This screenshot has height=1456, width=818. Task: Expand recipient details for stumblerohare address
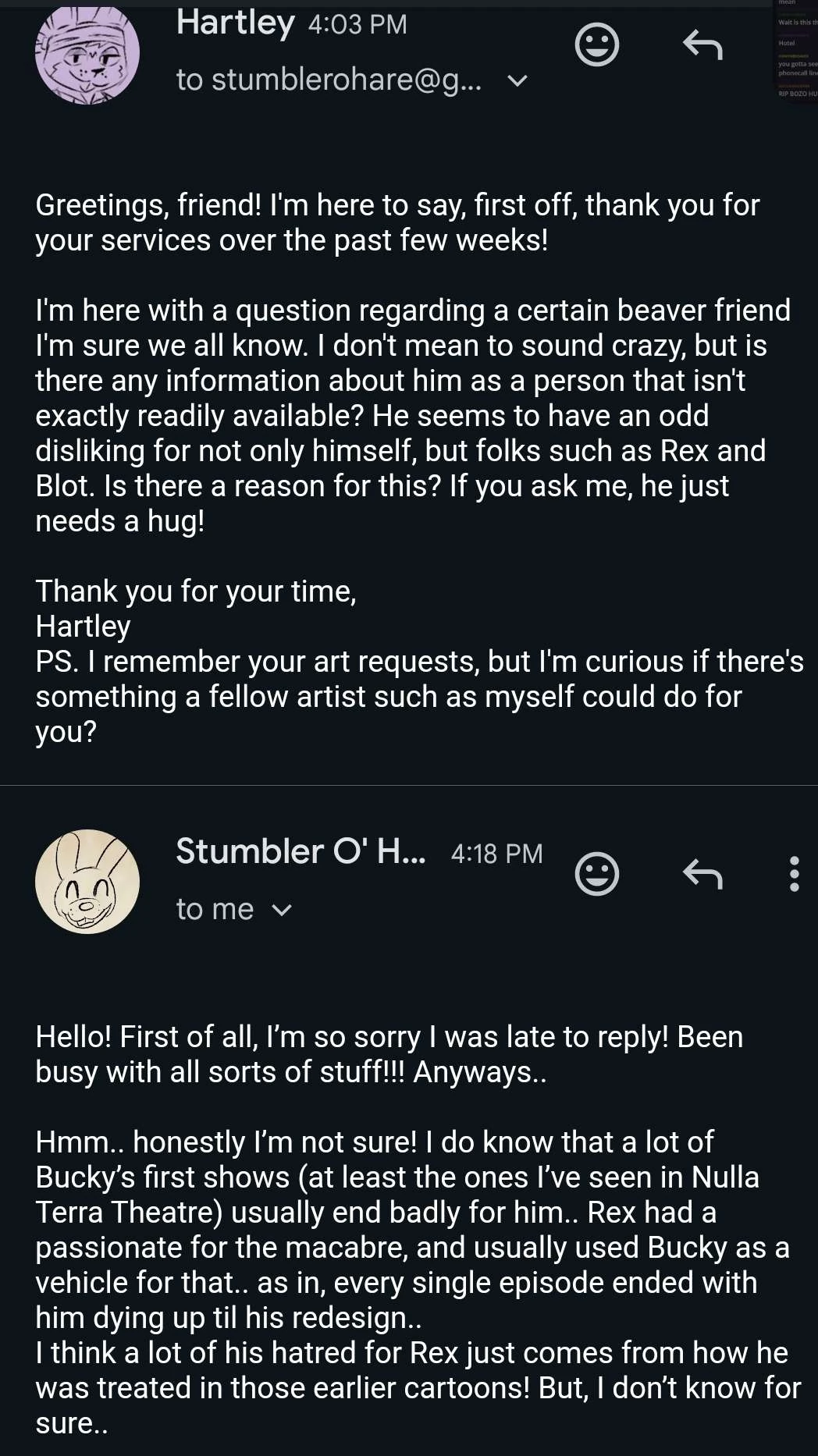click(x=517, y=80)
